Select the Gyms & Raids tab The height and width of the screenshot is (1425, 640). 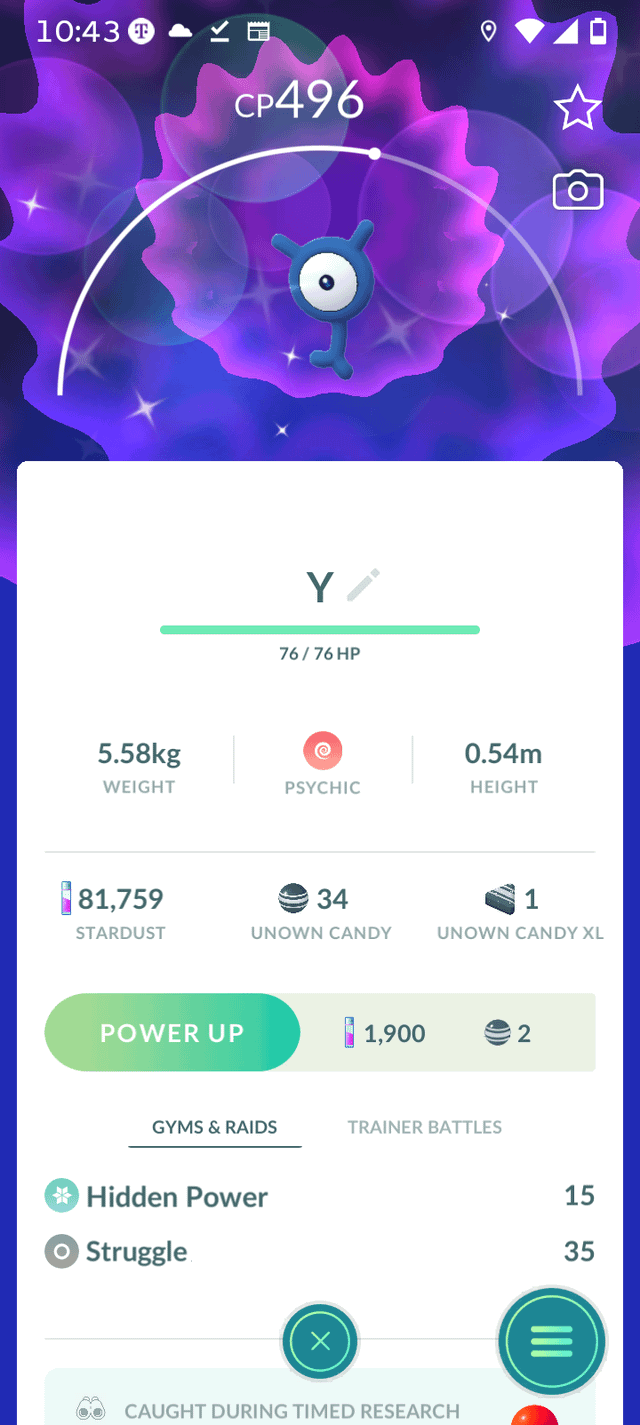coord(214,1127)
